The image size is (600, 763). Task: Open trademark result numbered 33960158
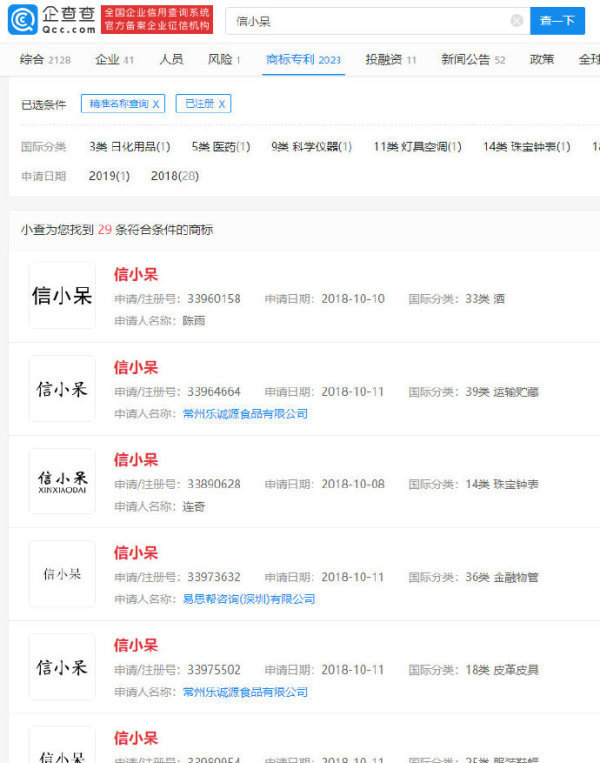tap(136, 275)
